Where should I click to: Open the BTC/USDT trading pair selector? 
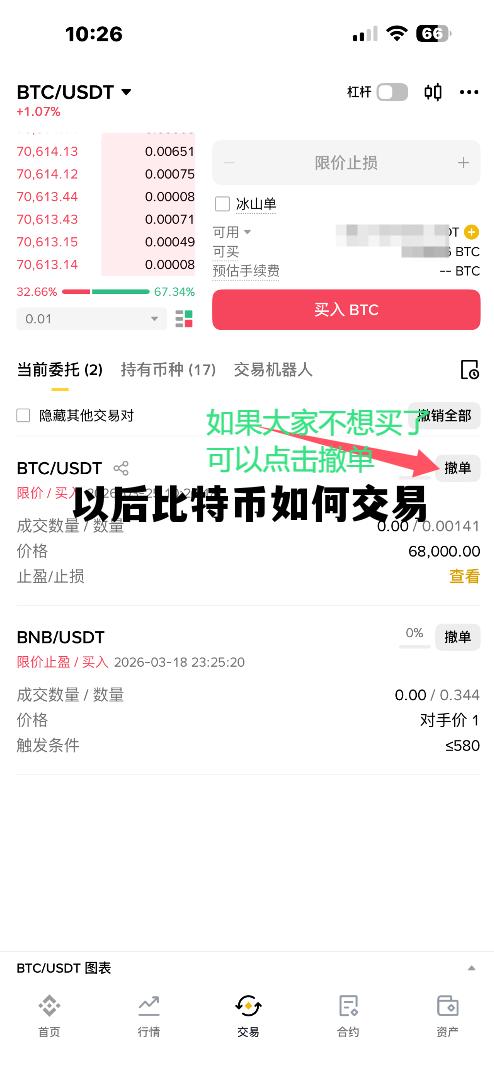tap(74, 92)
